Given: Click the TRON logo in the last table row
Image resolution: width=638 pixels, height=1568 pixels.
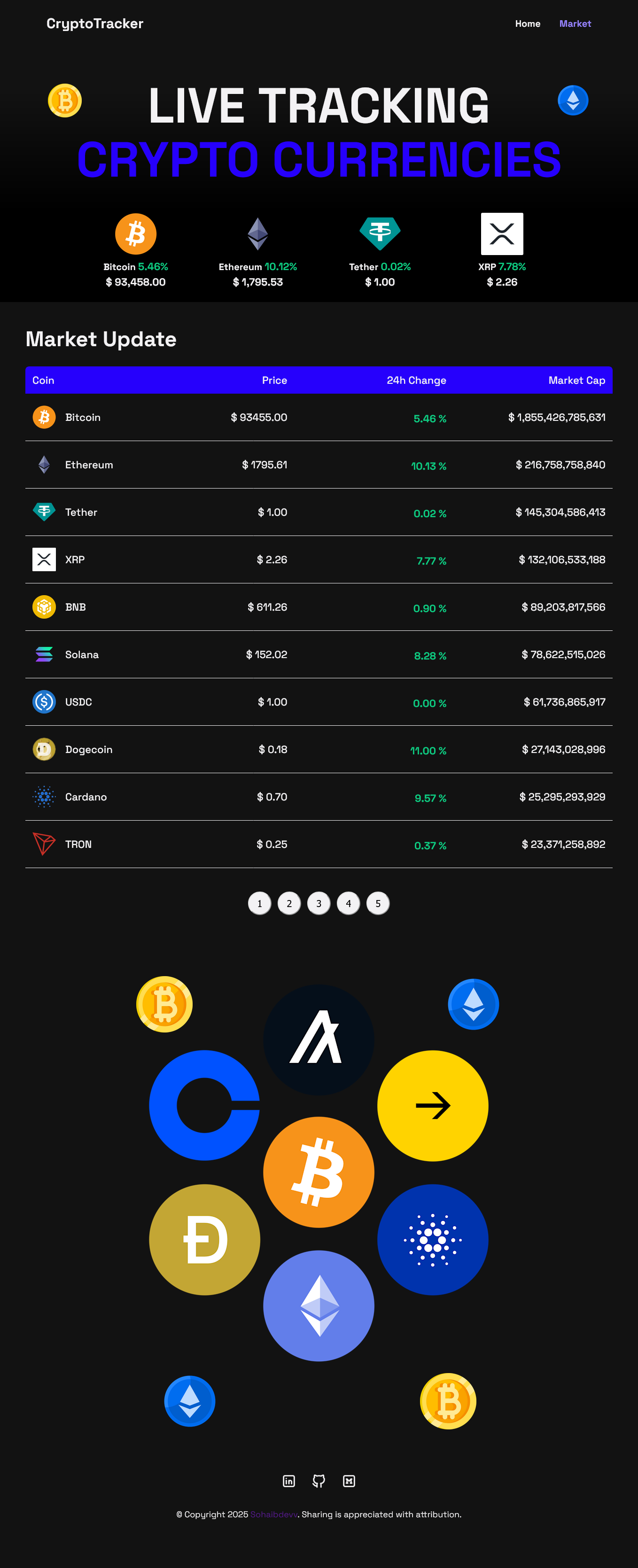Looking at the screenshot, I should (44, 844).
